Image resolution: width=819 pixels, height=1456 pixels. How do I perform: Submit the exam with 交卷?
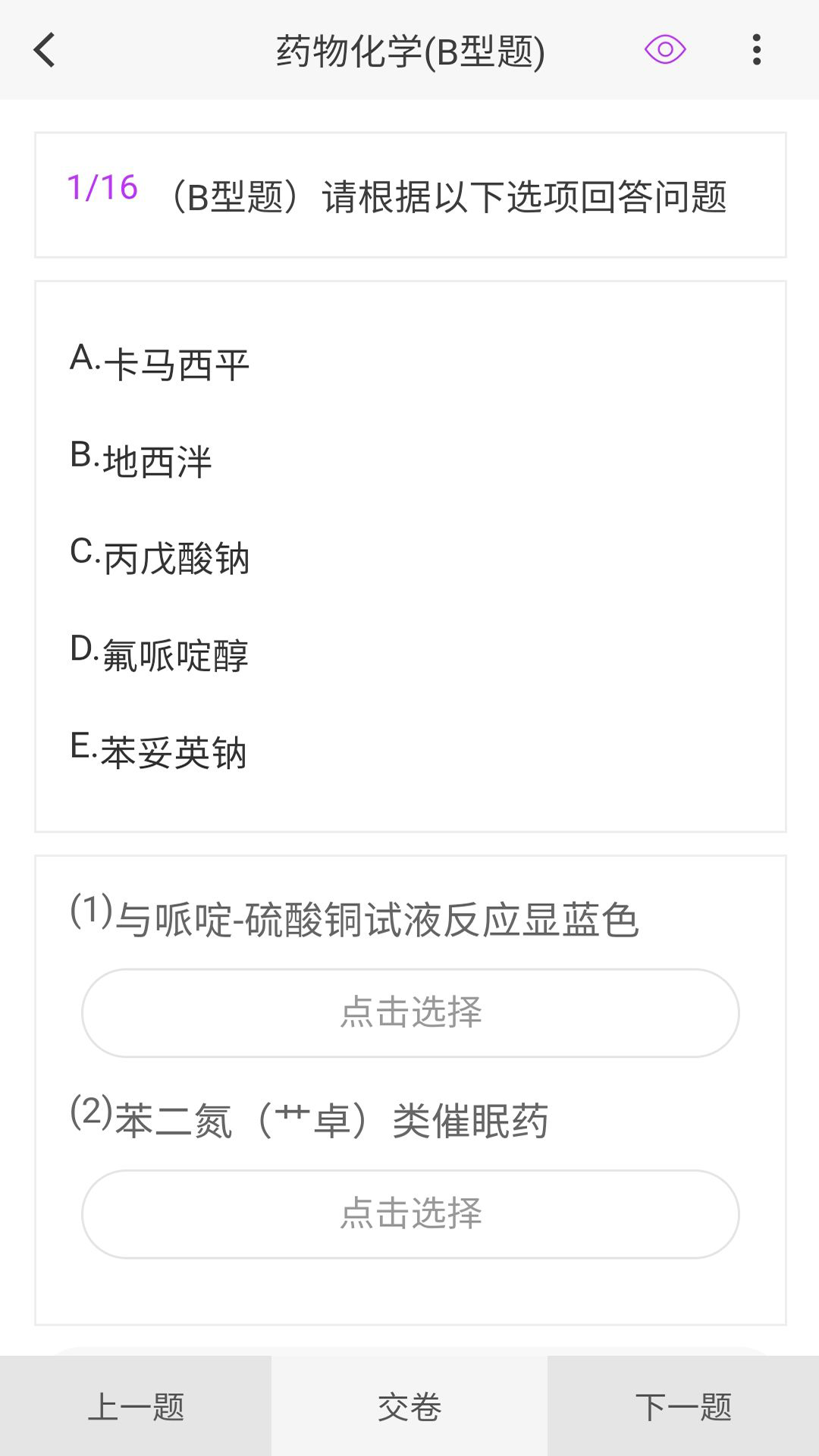(x=409, y=1407)
